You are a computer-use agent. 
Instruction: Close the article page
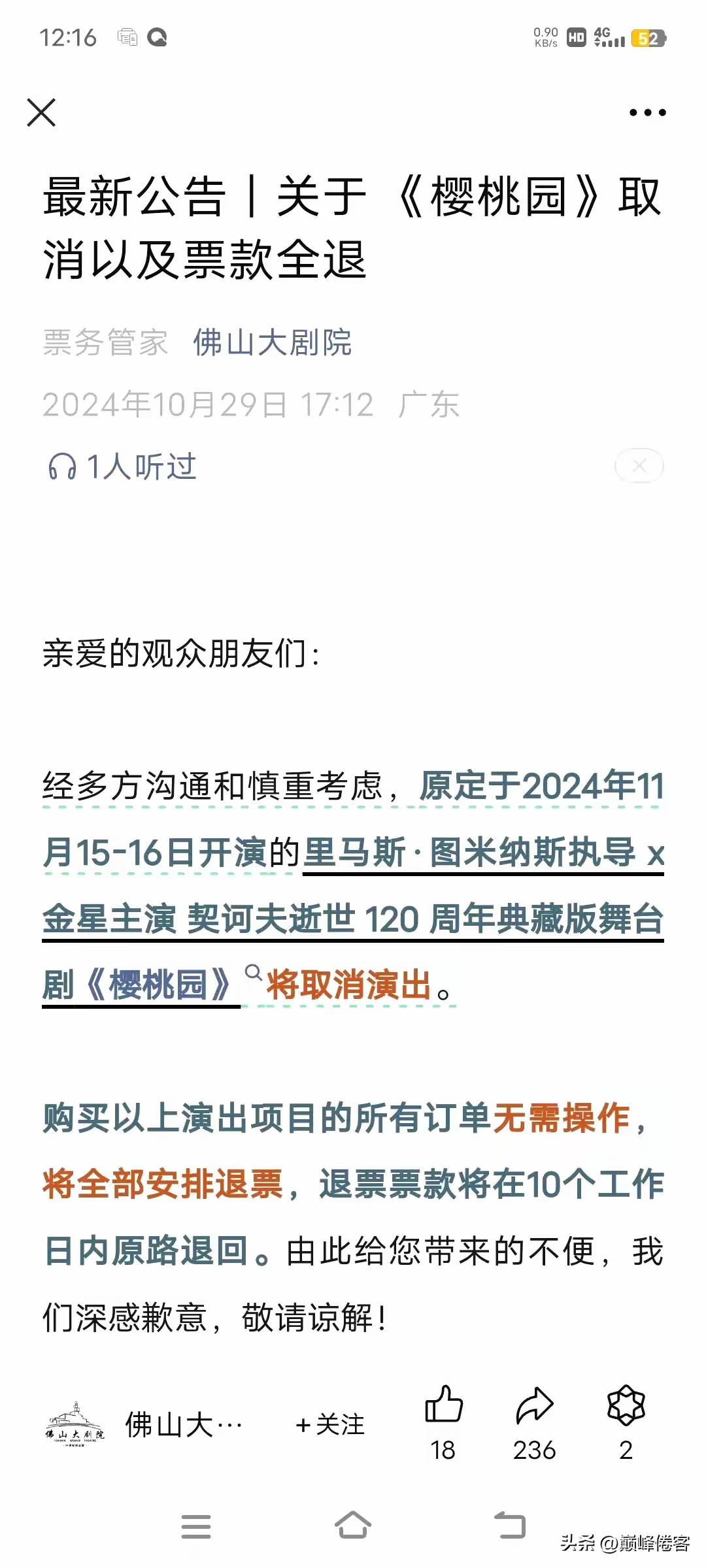tap(41, 112)
